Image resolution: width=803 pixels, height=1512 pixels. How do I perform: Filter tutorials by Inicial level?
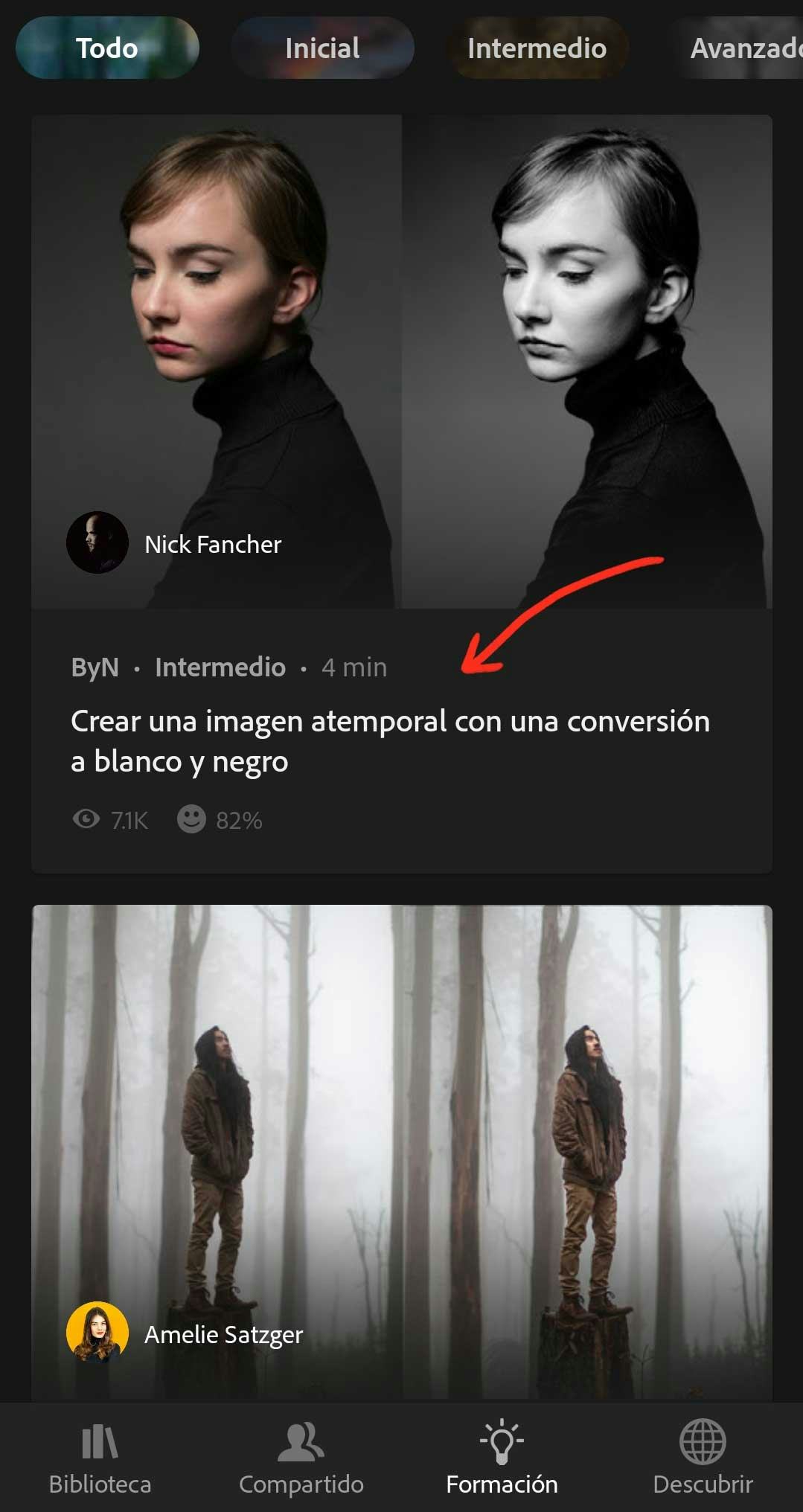pyautogui.click(x=322, y=48)
